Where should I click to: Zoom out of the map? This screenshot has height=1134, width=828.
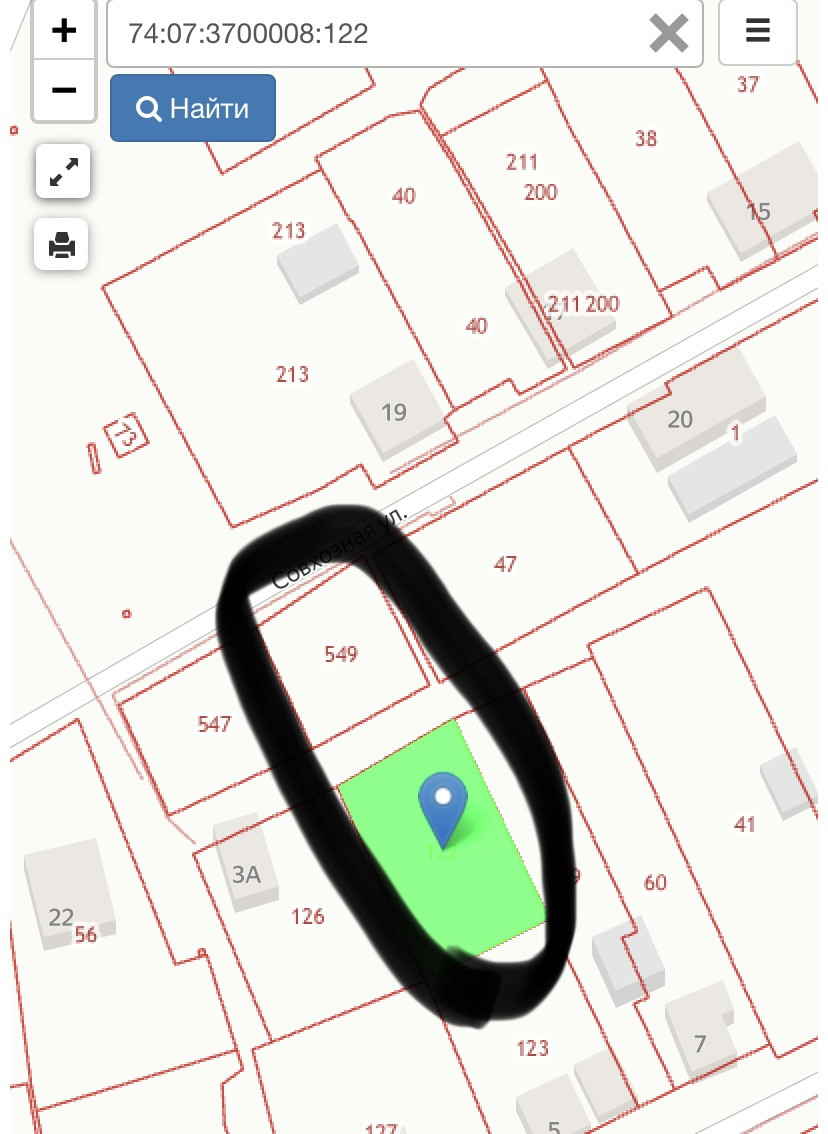pos(64,90)
